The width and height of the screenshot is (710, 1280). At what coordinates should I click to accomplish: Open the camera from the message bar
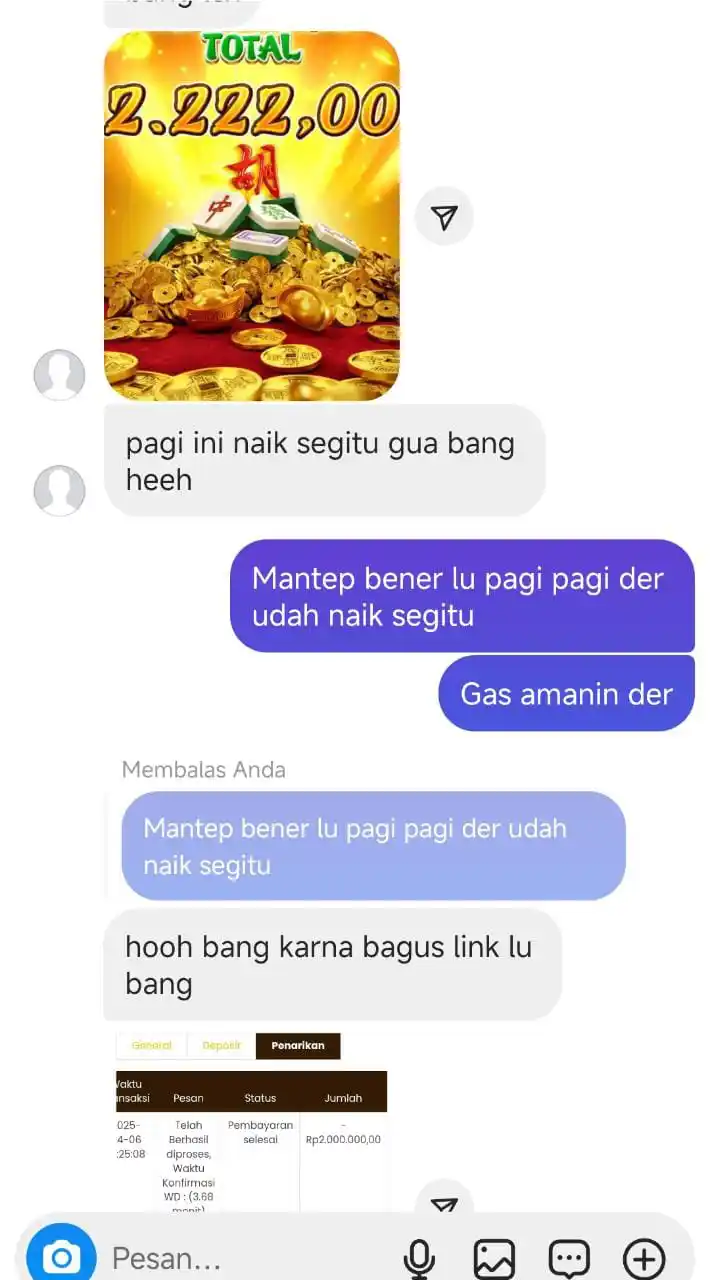coord(61,1256)
